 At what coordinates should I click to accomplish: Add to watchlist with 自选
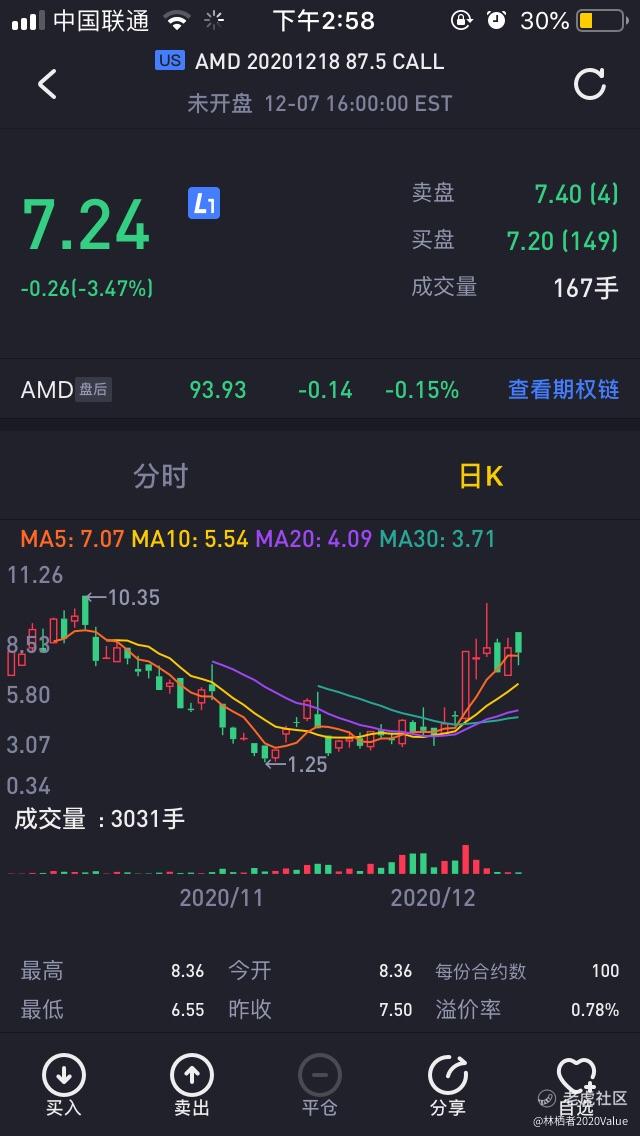(x=576, y=1085)
